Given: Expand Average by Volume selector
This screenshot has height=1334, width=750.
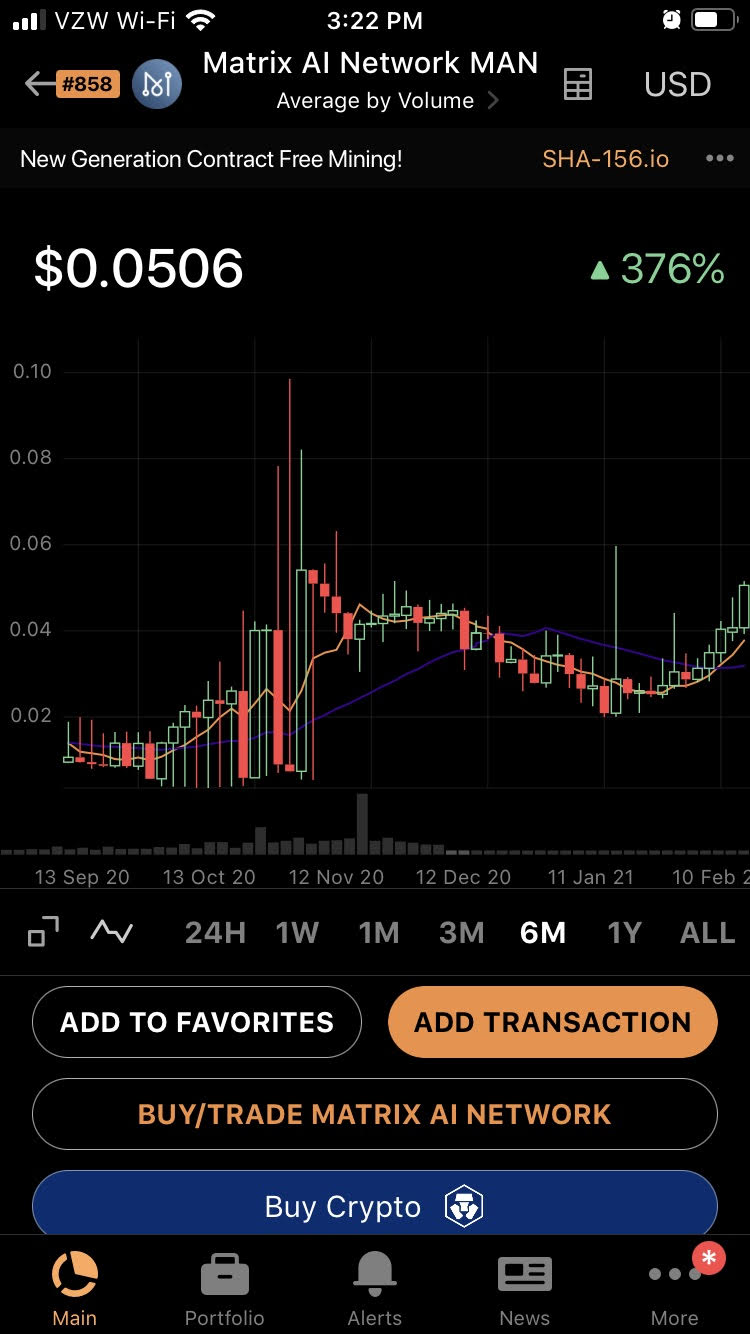Looking at the screenshot, I should coord(386,101).
